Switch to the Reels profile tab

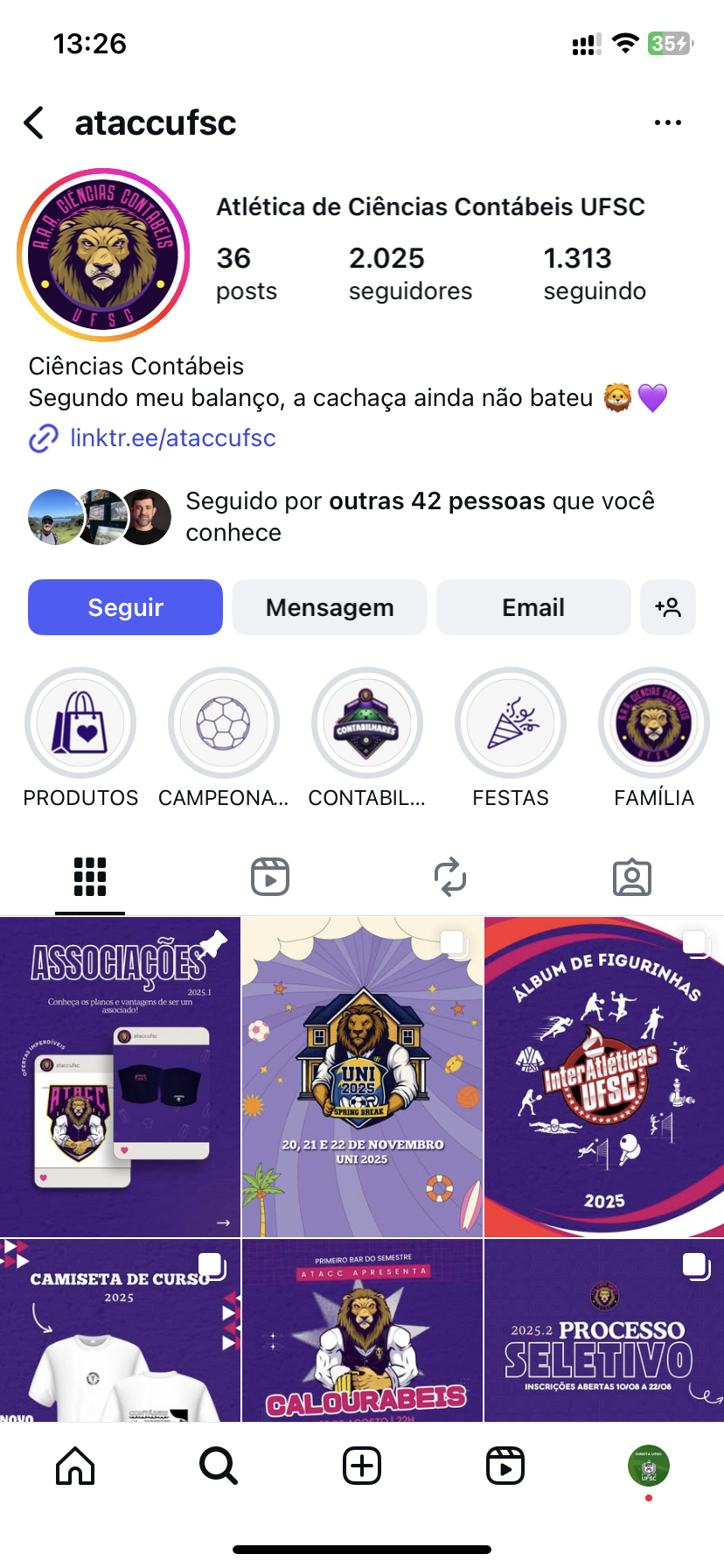(x=270, y=877)
